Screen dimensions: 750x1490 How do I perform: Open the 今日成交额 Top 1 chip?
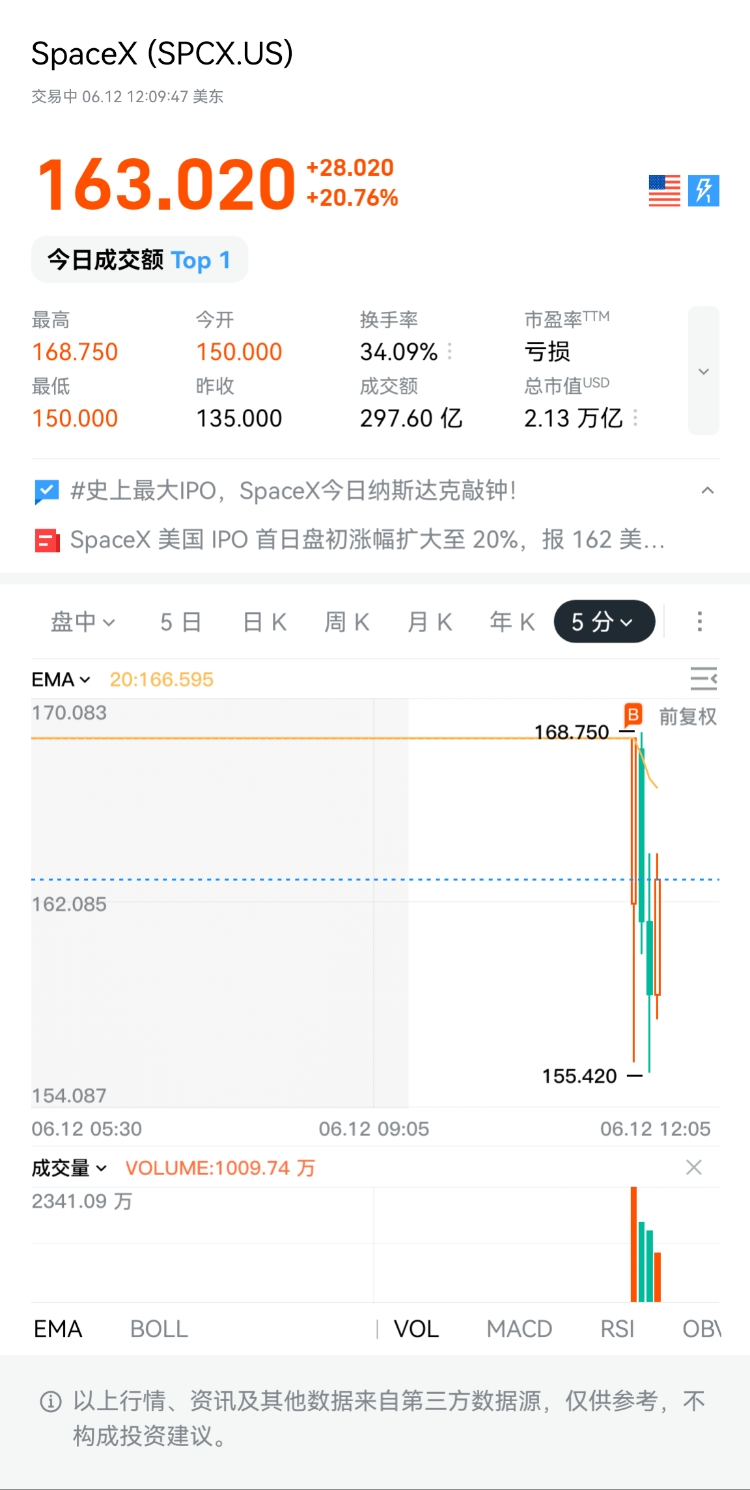pos(139,261)
